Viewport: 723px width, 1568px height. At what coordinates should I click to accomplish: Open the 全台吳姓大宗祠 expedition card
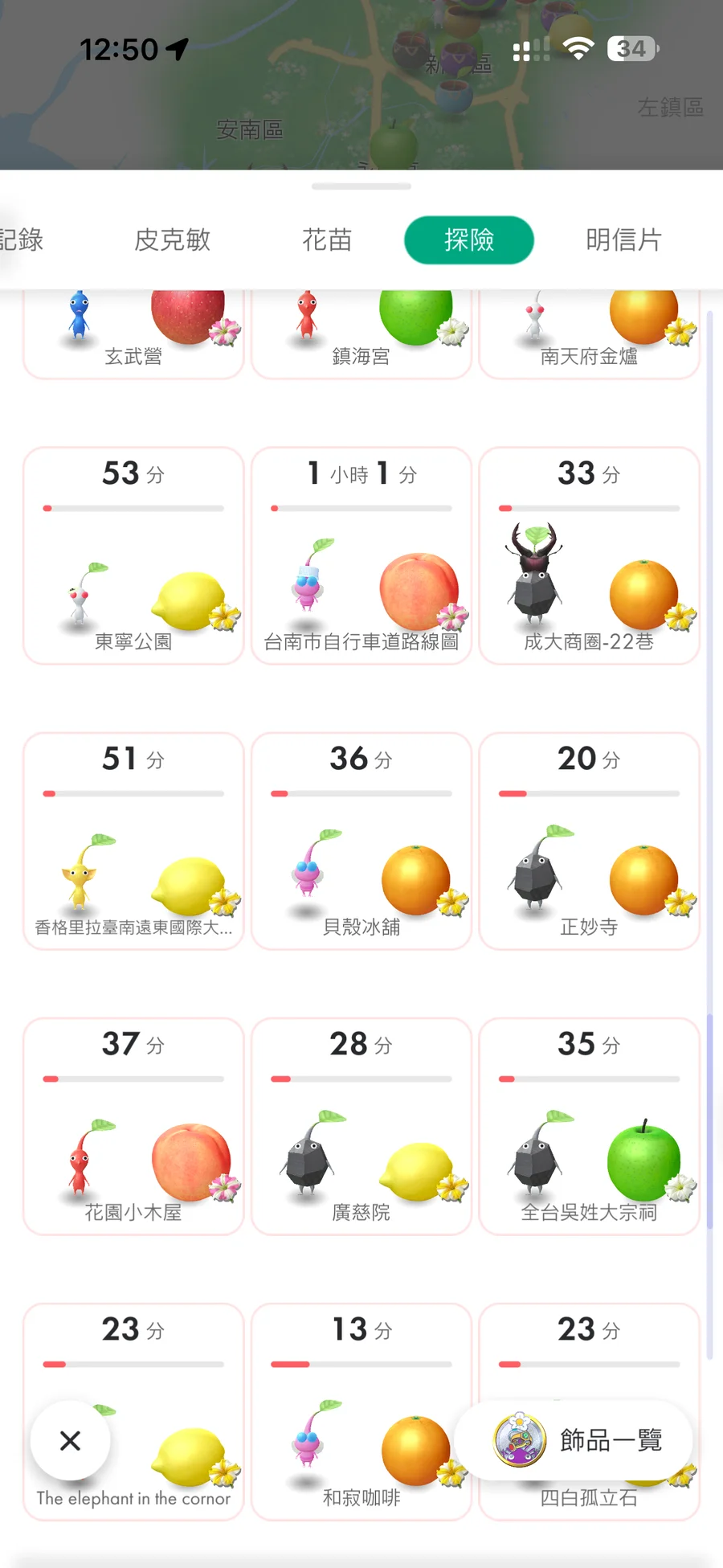point(589,1127)
